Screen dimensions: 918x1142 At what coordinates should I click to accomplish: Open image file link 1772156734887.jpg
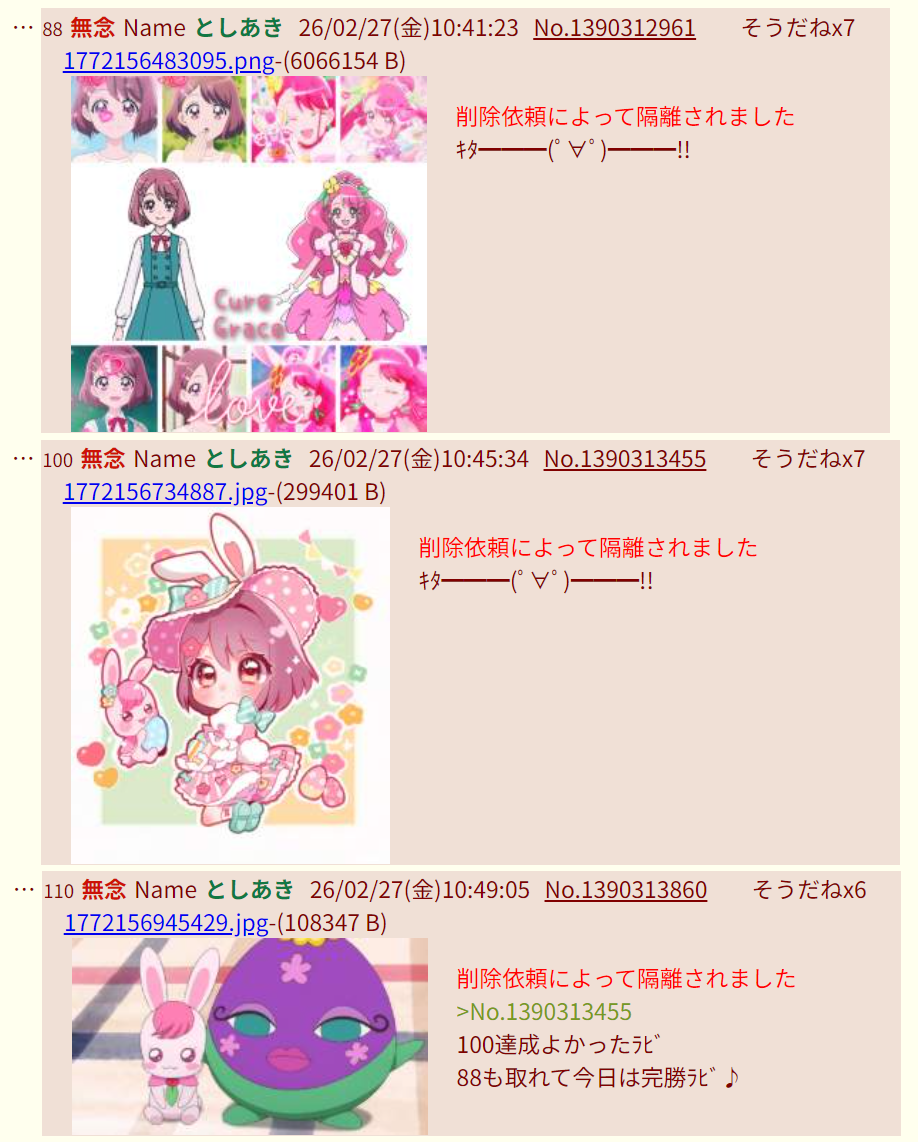(x=165, y=492)
